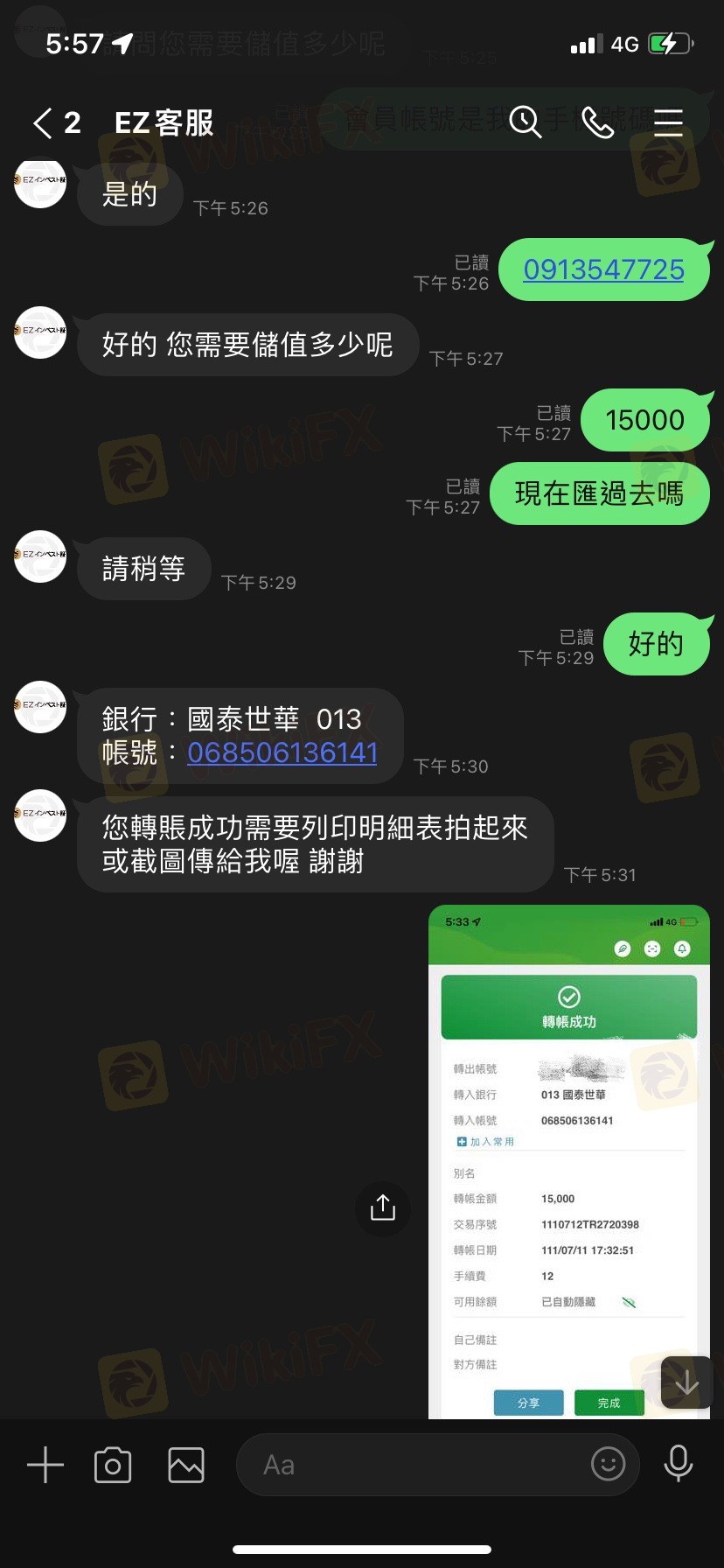Open the chat hamburger menu

click(x=668, y=122)
